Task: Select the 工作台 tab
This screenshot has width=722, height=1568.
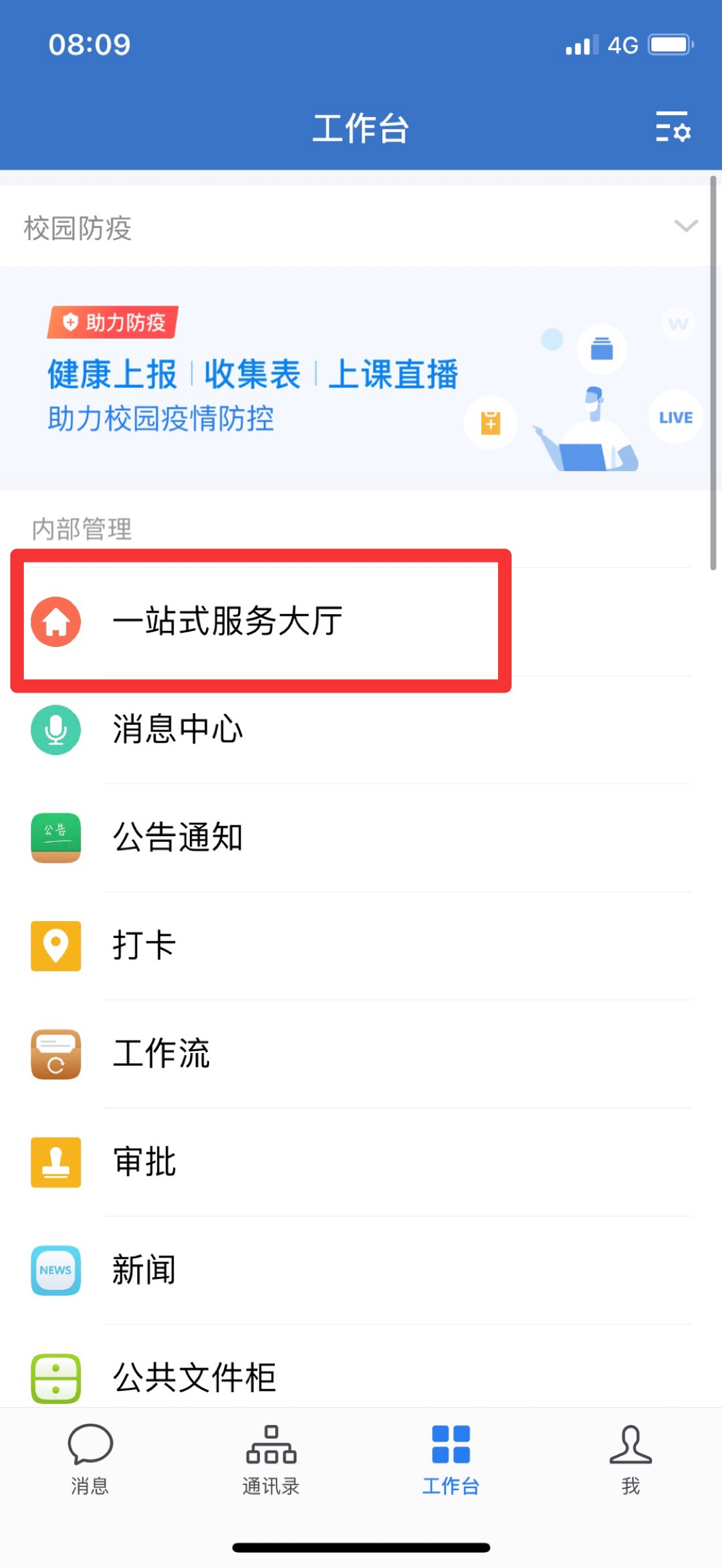Action: [x=451, y=1459]
